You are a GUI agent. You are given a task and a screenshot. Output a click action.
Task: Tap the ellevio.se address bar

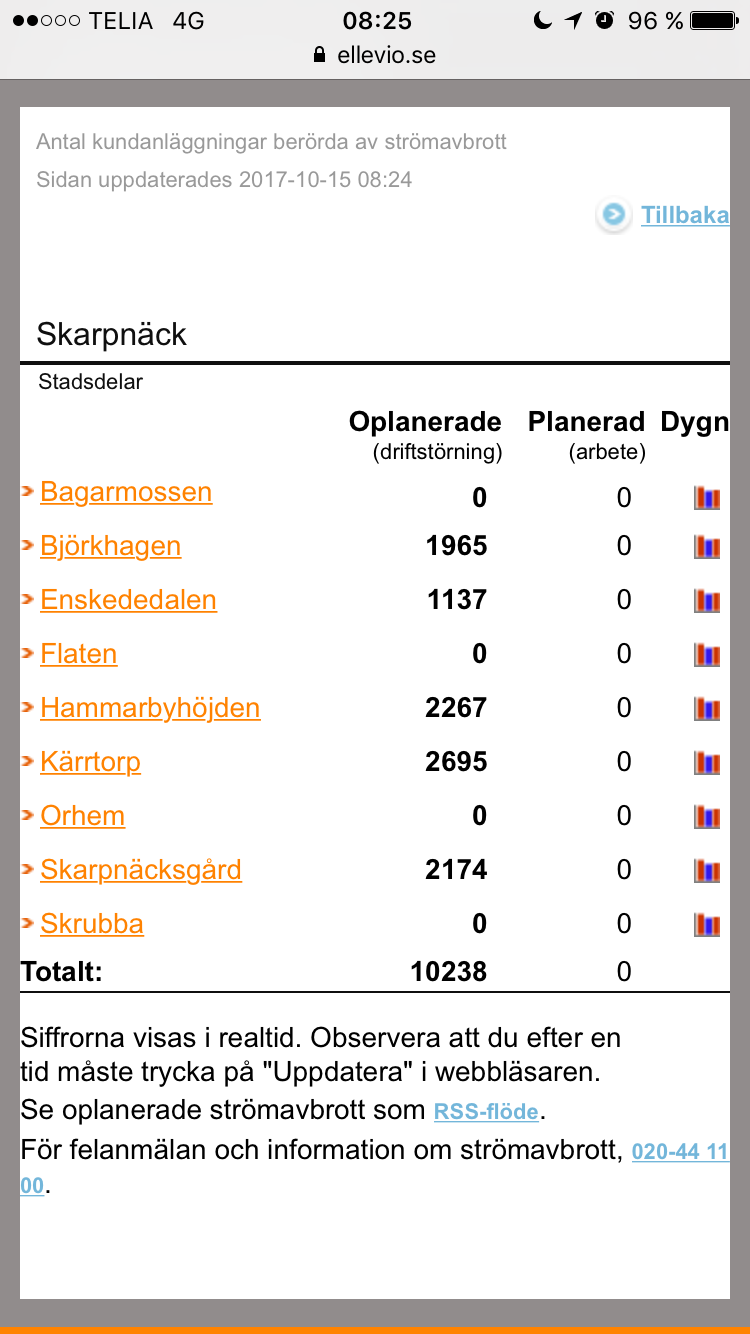[x=375, y=55]
